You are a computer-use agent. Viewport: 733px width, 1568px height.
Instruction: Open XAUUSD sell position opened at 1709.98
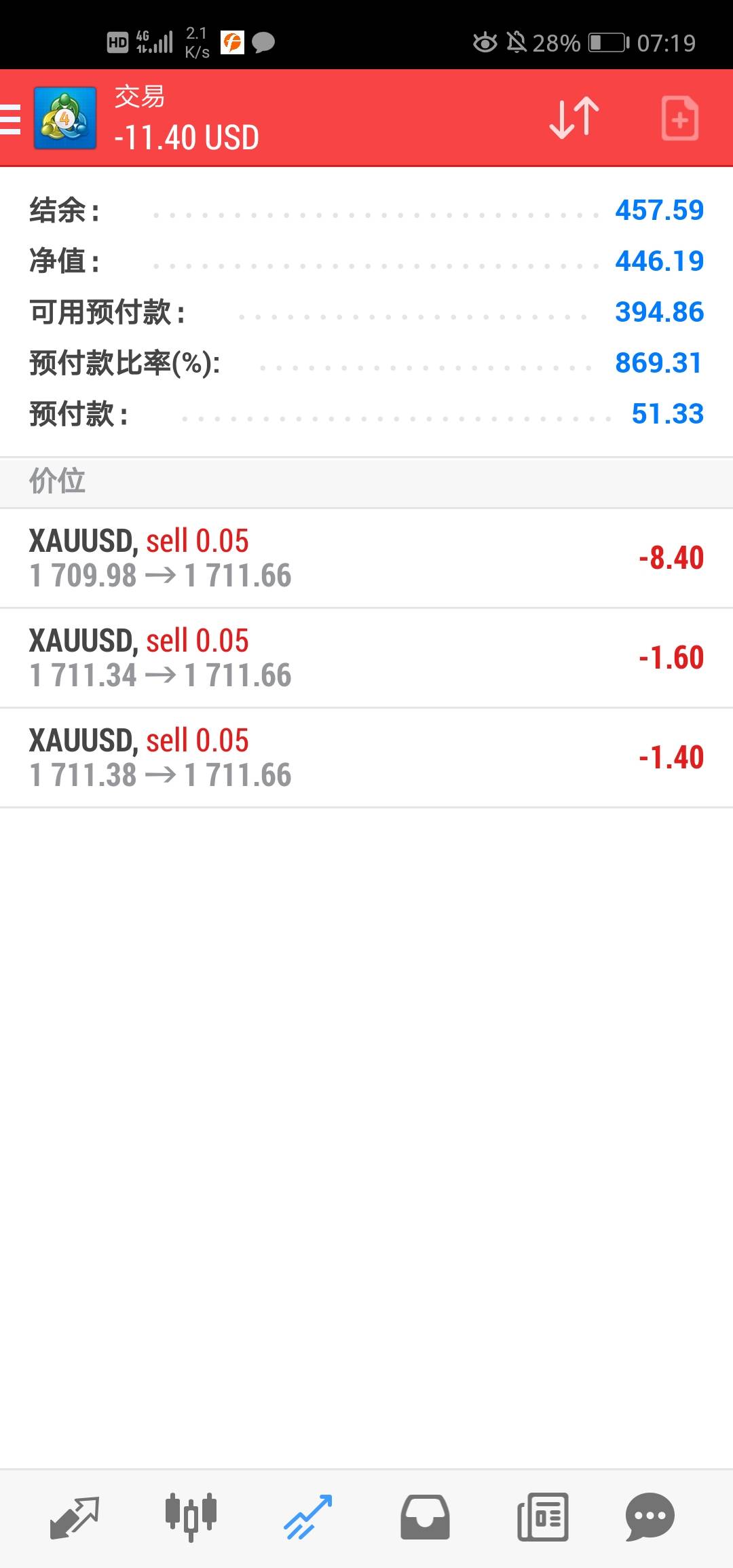366,558
